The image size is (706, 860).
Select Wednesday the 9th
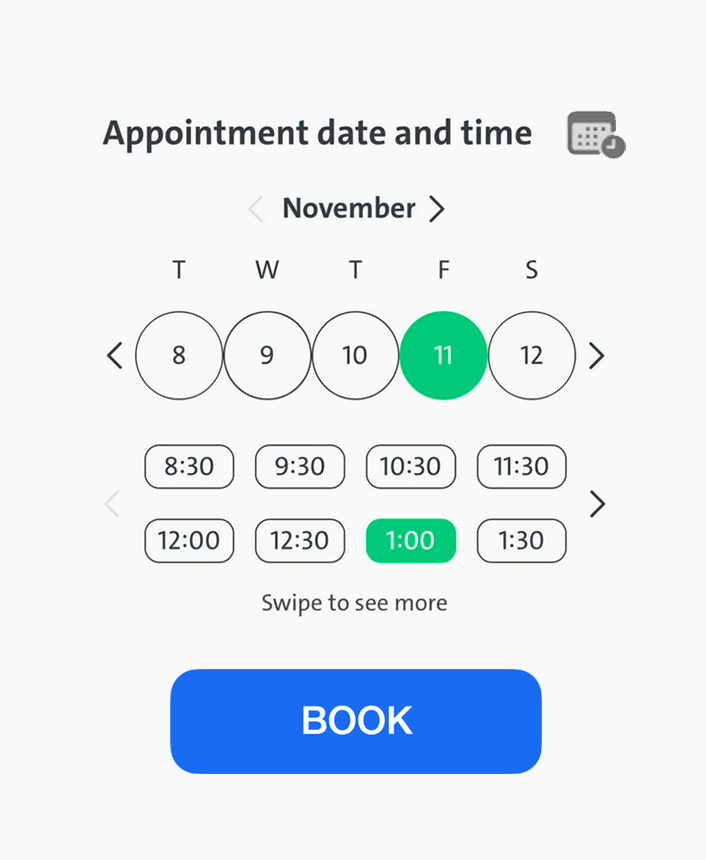pos(267,355)
